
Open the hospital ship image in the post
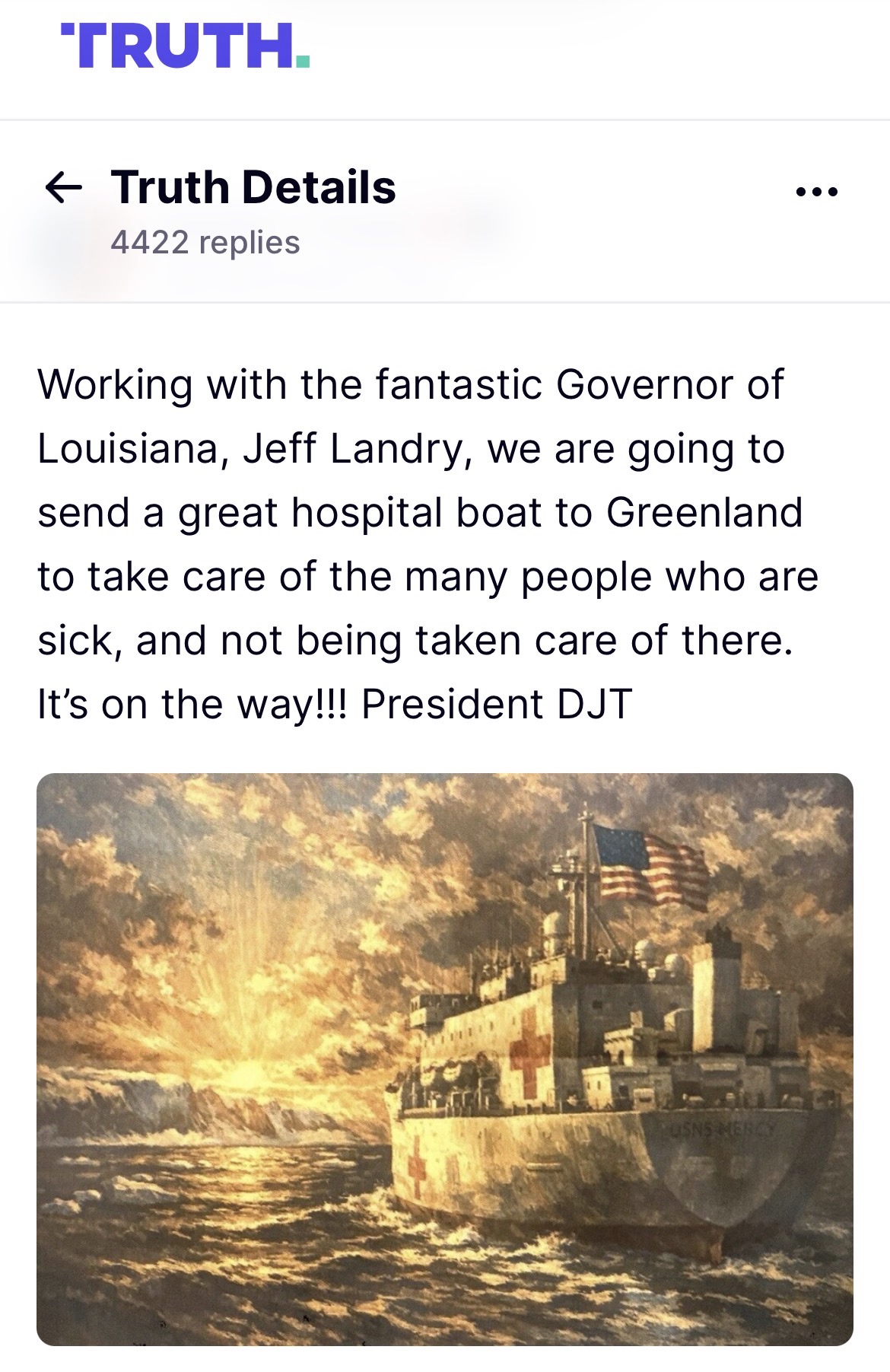(445, 1059)
